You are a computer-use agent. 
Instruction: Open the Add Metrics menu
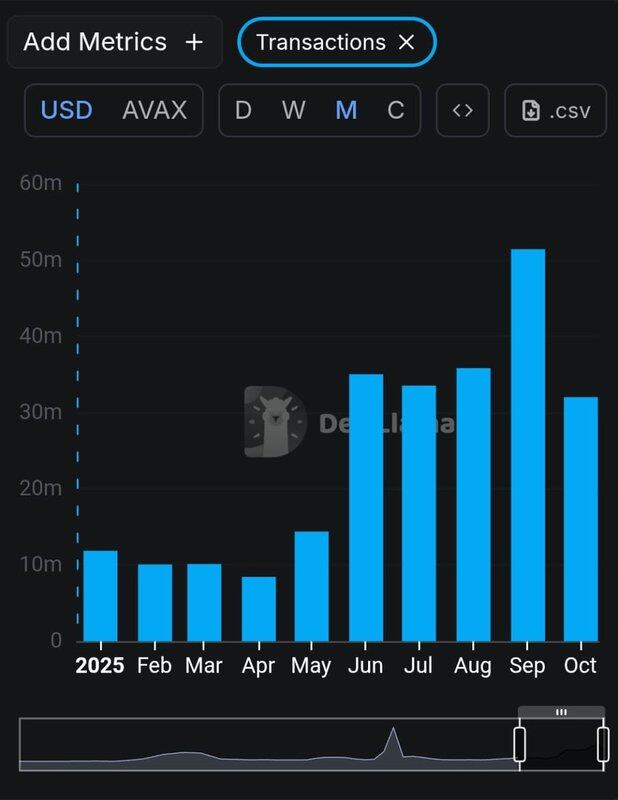click(113, 42)
